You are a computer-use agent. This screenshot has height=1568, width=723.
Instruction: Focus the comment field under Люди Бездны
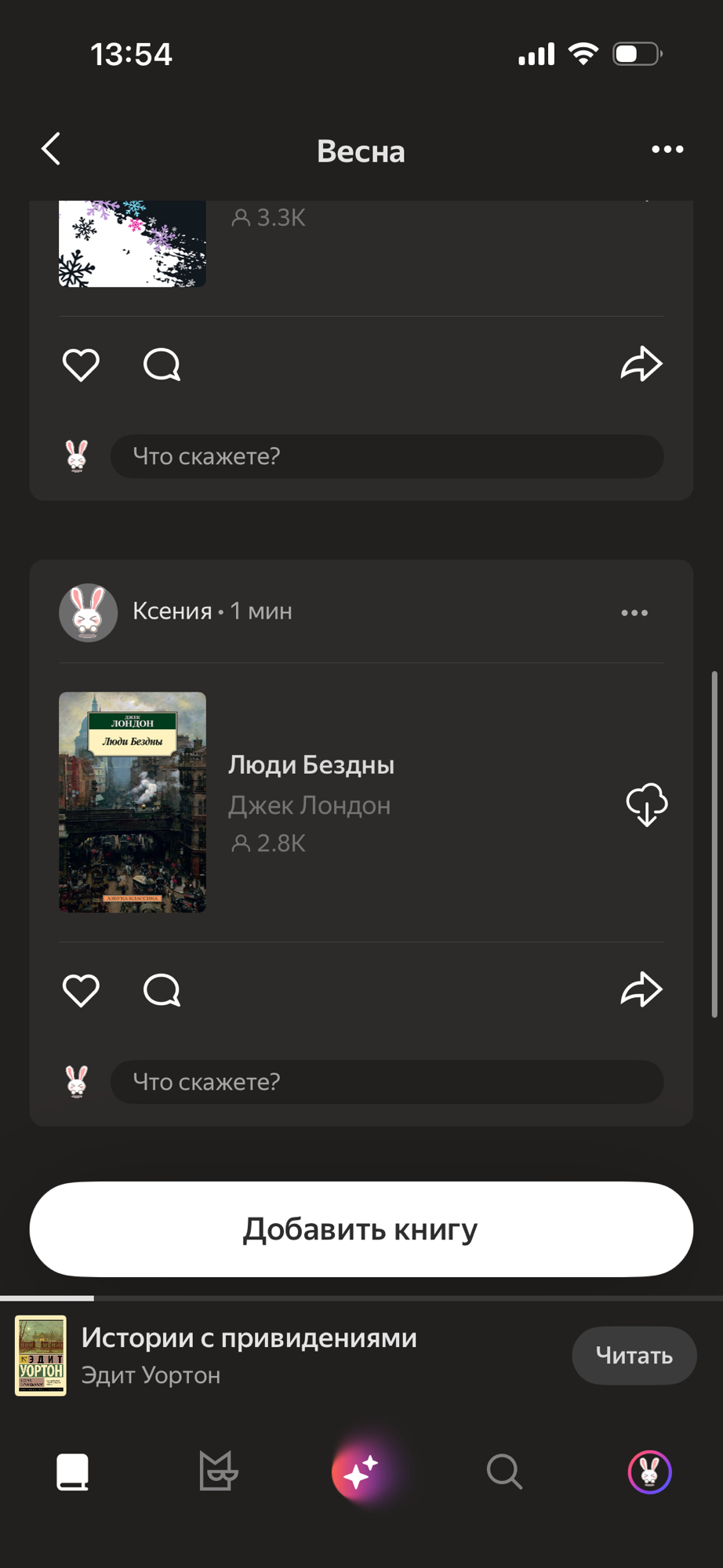point(387,1082)
